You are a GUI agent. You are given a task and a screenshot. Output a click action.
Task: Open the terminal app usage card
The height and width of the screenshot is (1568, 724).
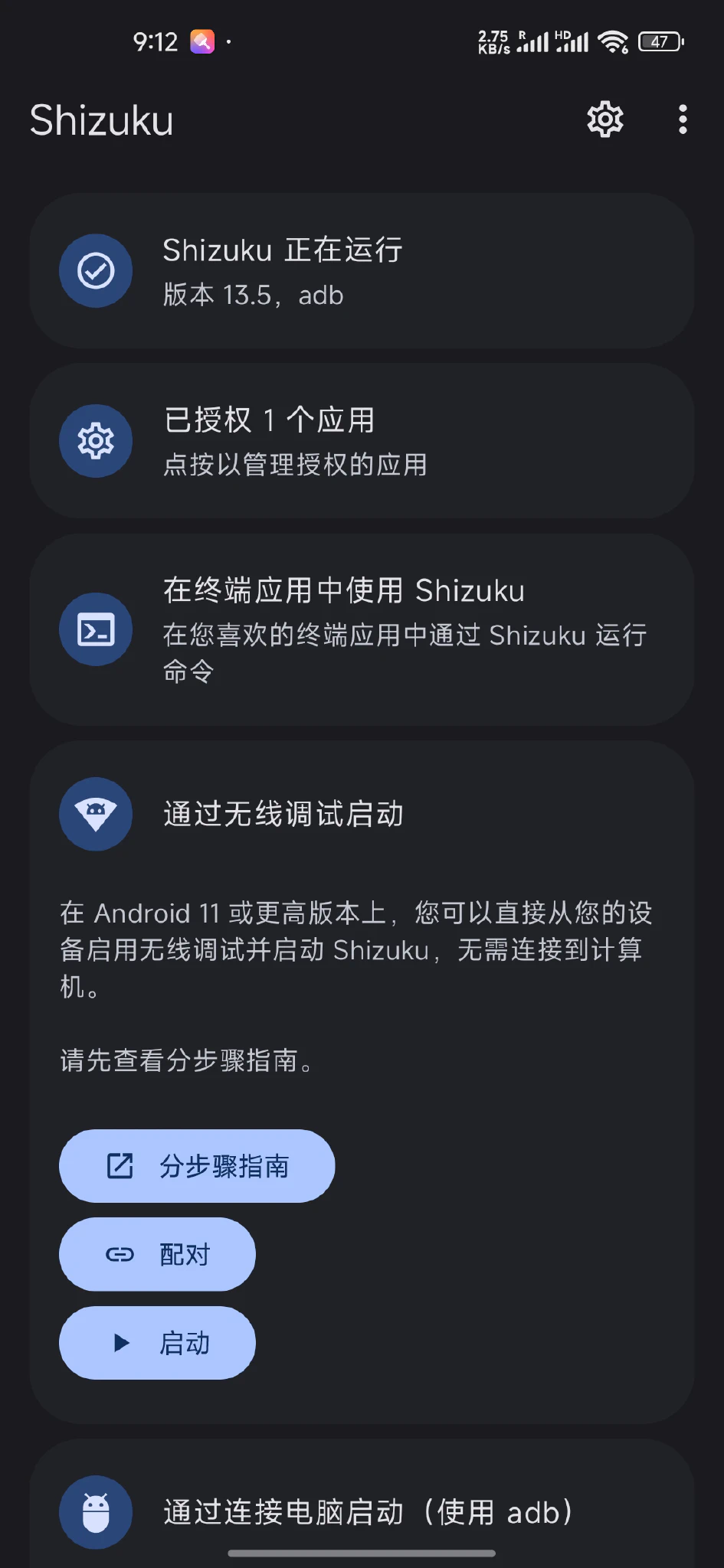[x=362, y=629]
